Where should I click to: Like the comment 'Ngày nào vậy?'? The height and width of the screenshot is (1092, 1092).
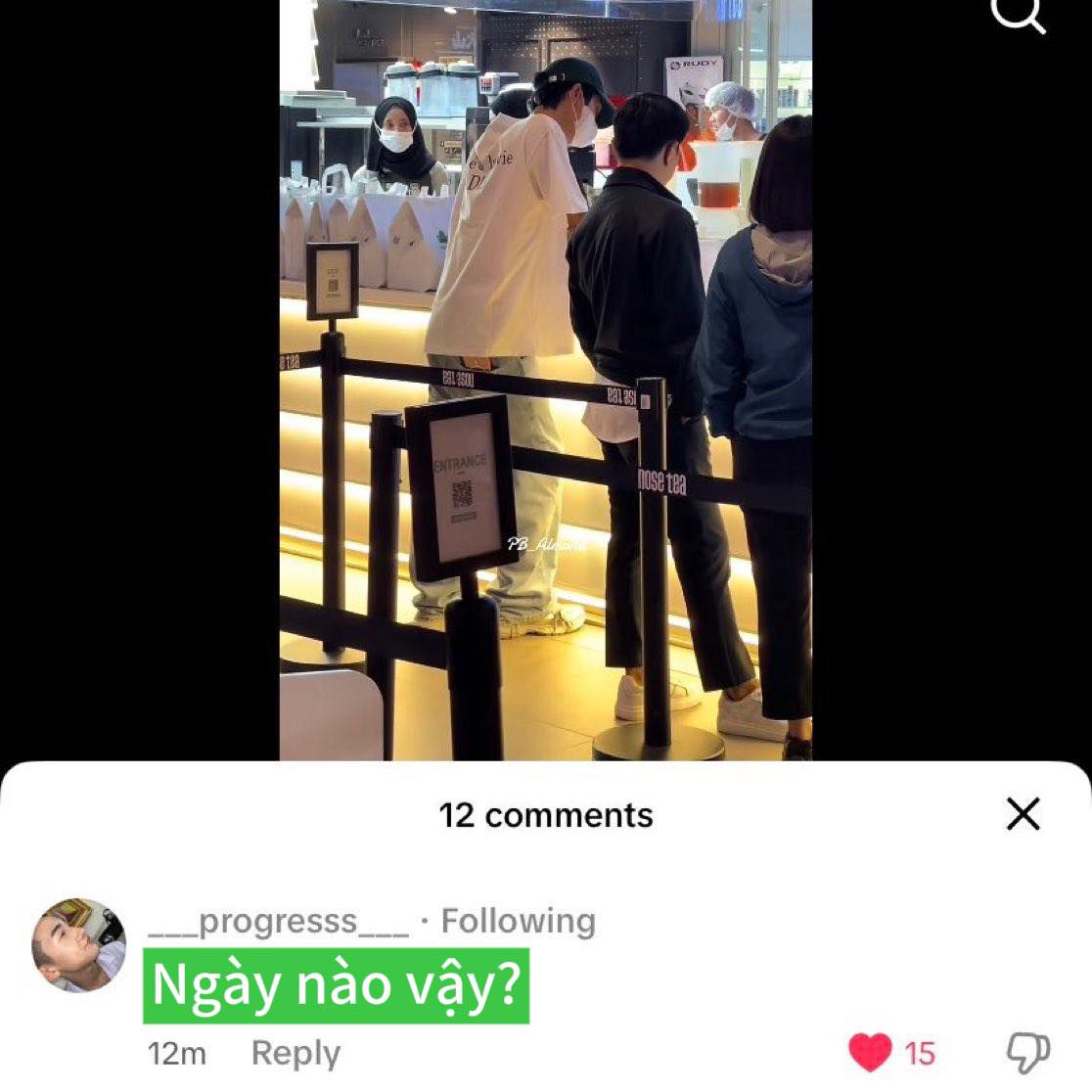870,1053
